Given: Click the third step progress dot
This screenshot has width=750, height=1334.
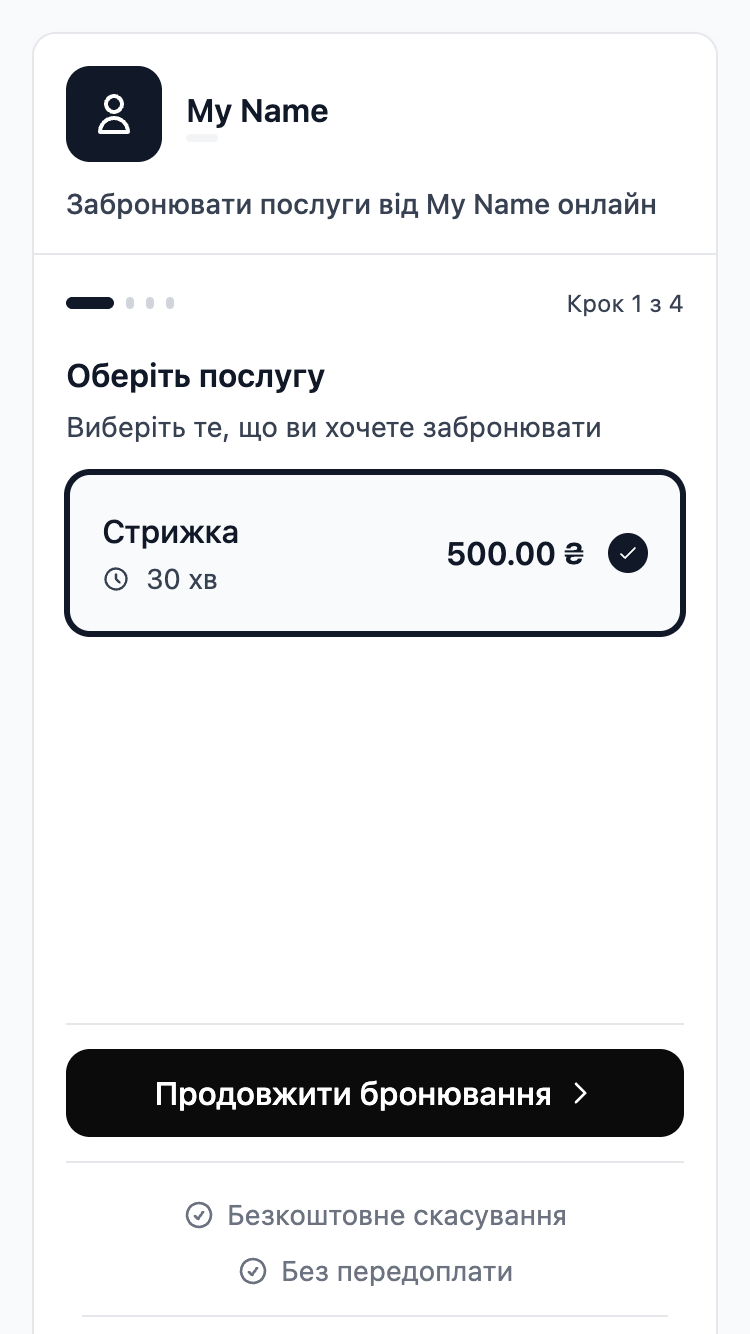Looking at the screenshot, I should tap(150, 302).
